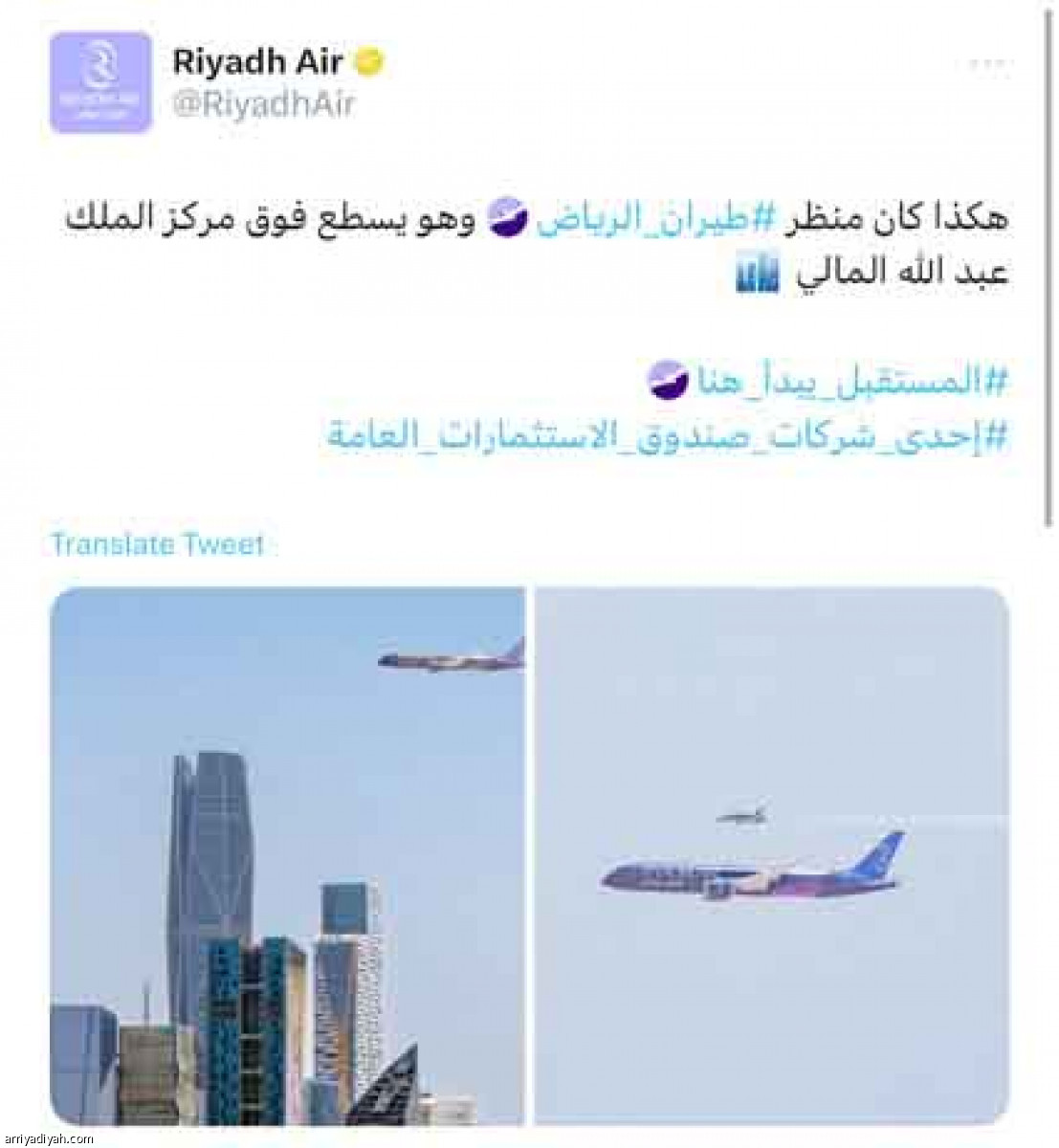Open the close-up plane photo

click(x=771, y=856)
